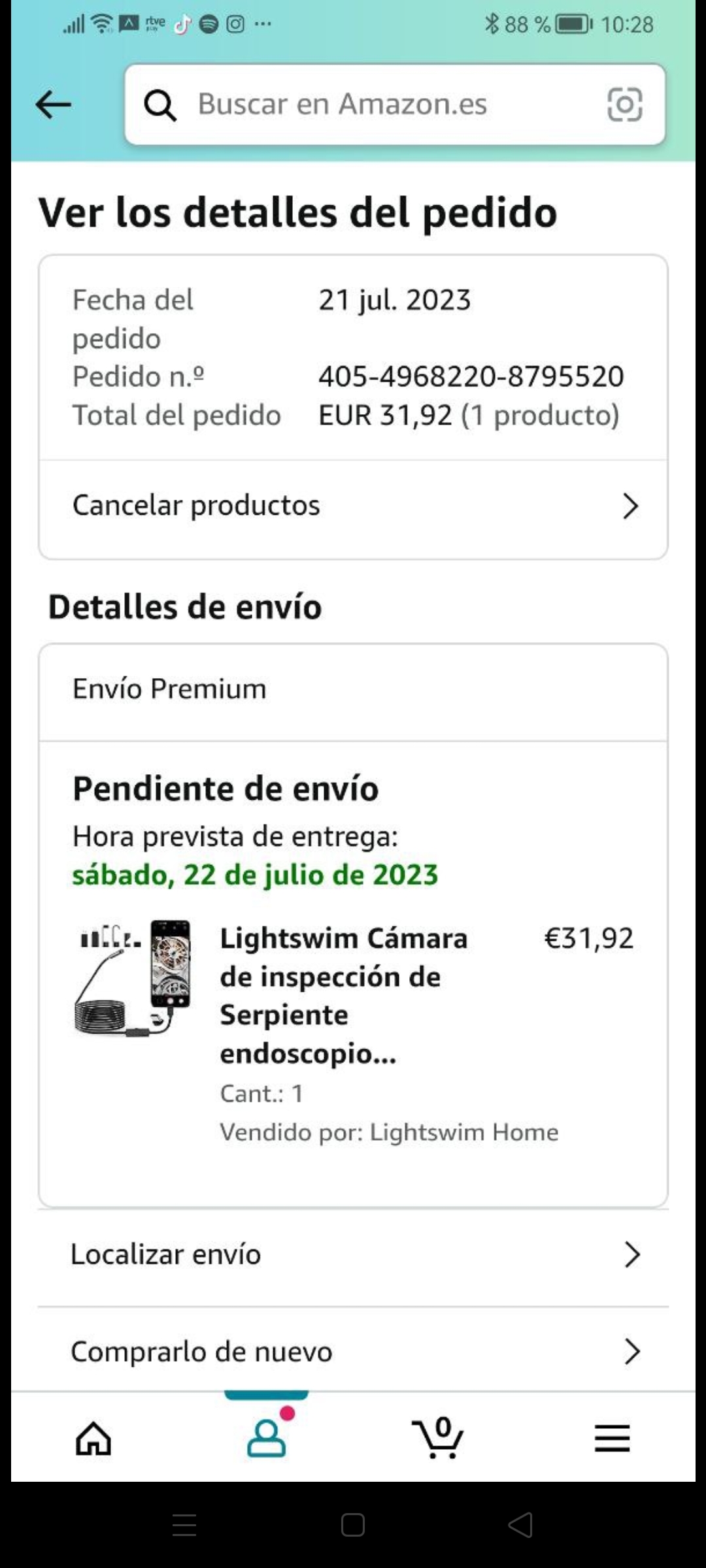Switch to the account profile tab
The height and width of the screenshot is (1568, 706).
(266, 1439)
